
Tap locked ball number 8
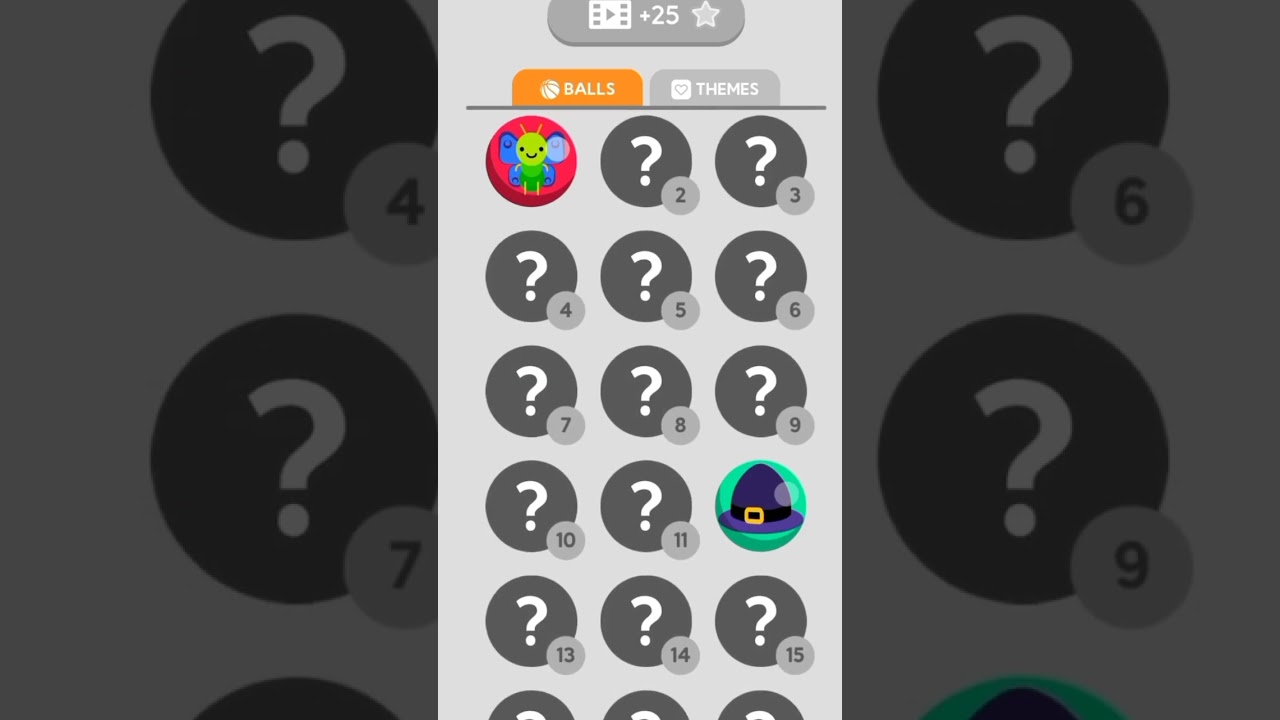(646, 391)
